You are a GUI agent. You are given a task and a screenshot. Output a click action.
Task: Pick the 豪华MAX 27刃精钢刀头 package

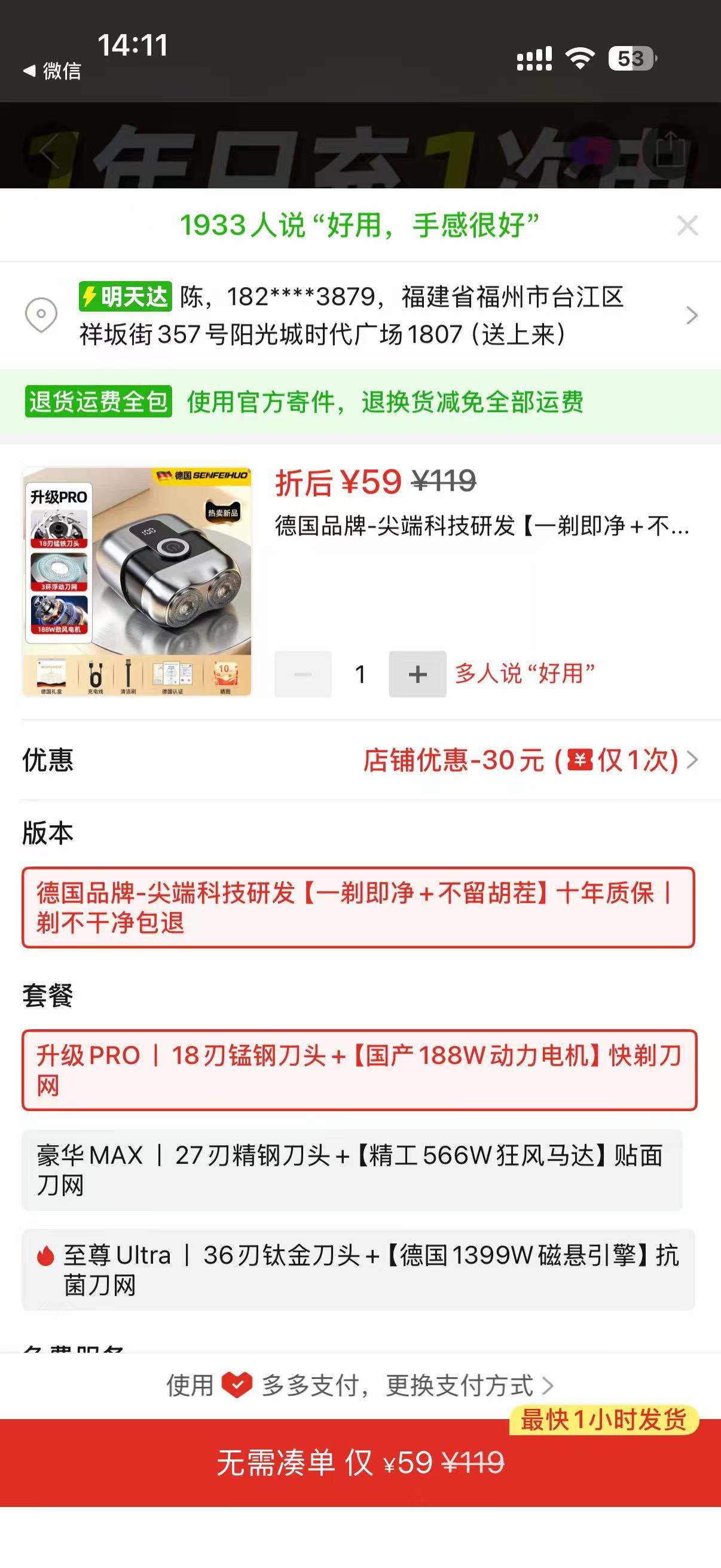(352, 1169)
